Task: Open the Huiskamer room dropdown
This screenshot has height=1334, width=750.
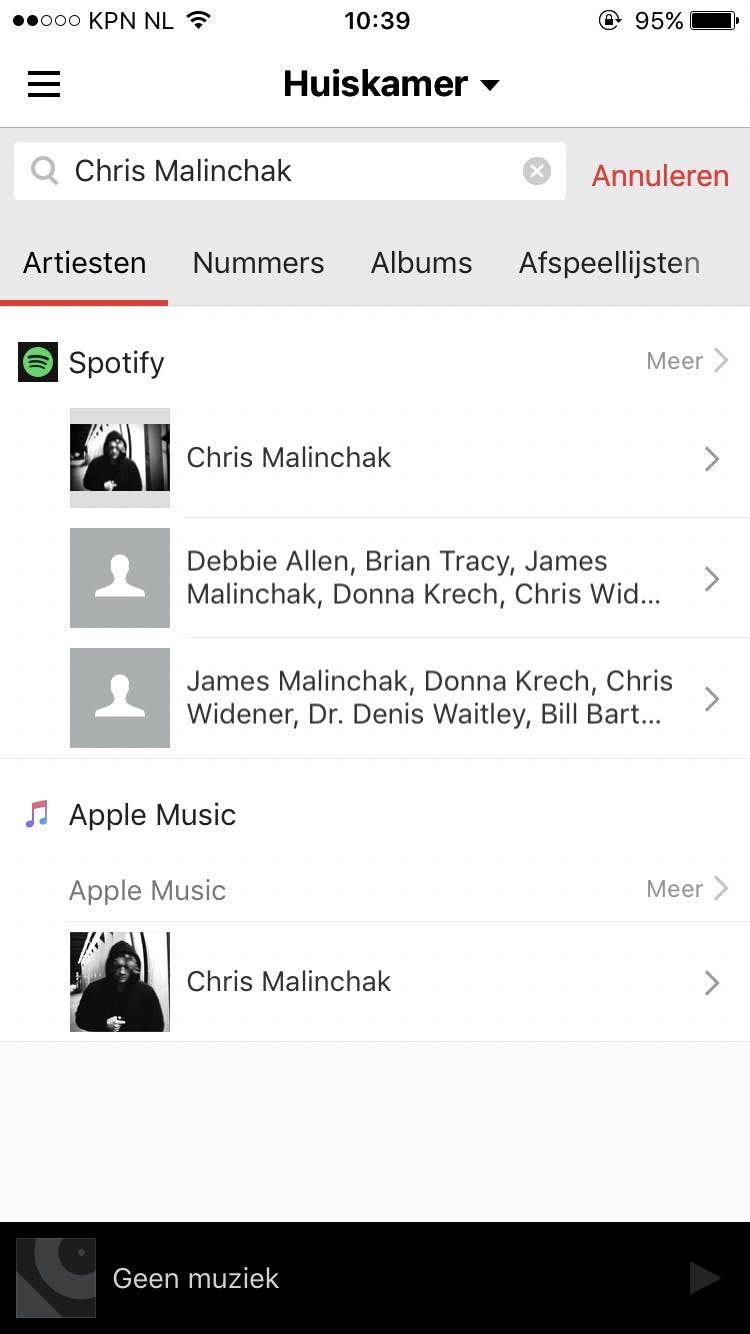Action: (x=390, y=84)
